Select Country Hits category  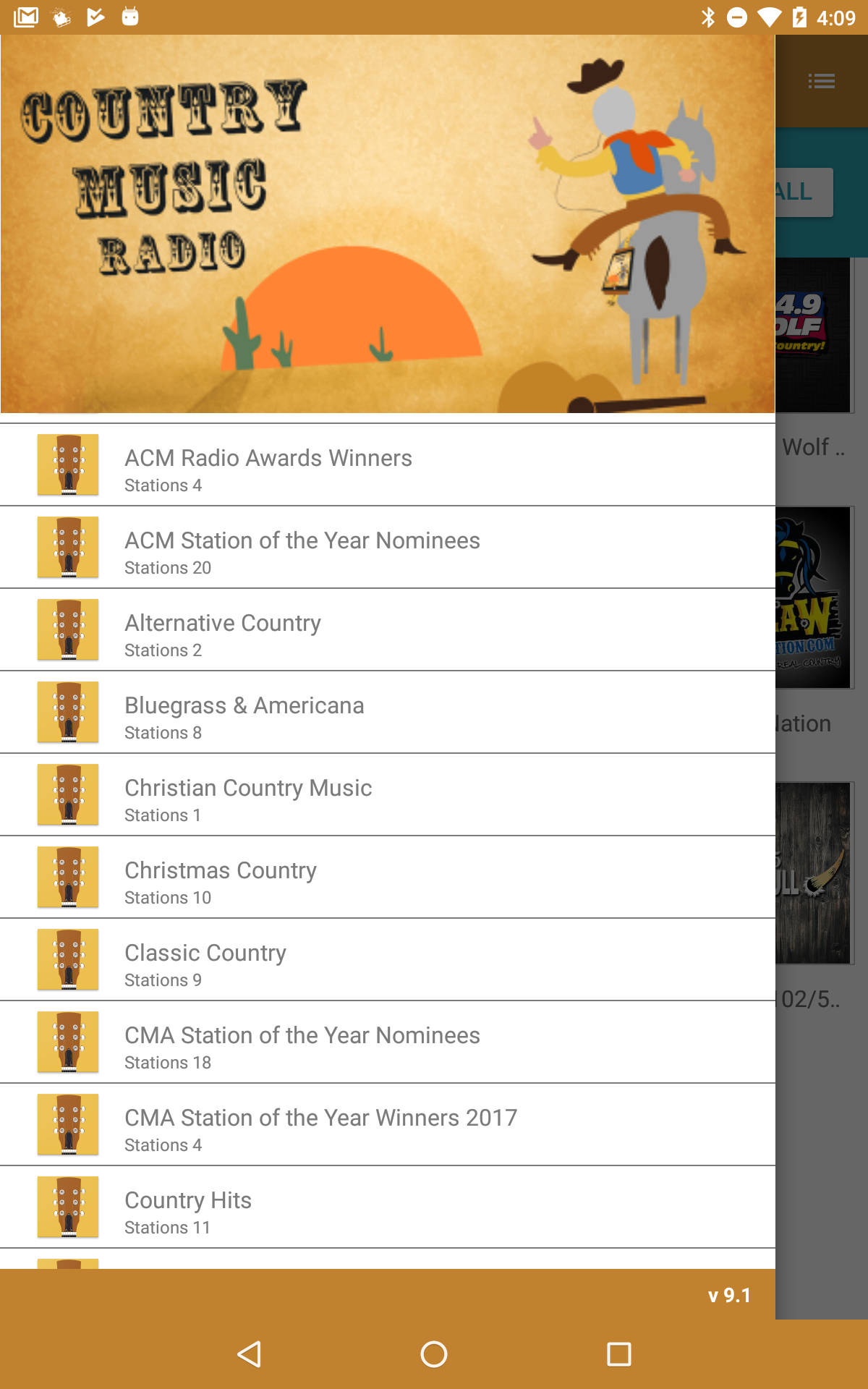click(388, 1207)
